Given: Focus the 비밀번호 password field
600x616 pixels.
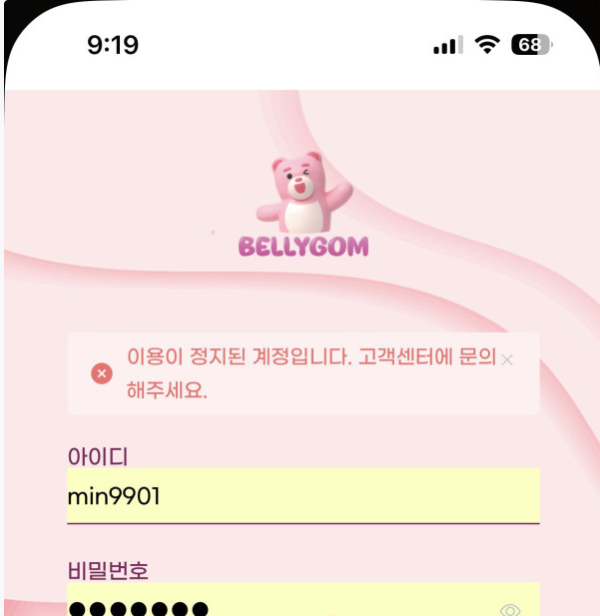Looking at the screenshot, I should (280, 603).
